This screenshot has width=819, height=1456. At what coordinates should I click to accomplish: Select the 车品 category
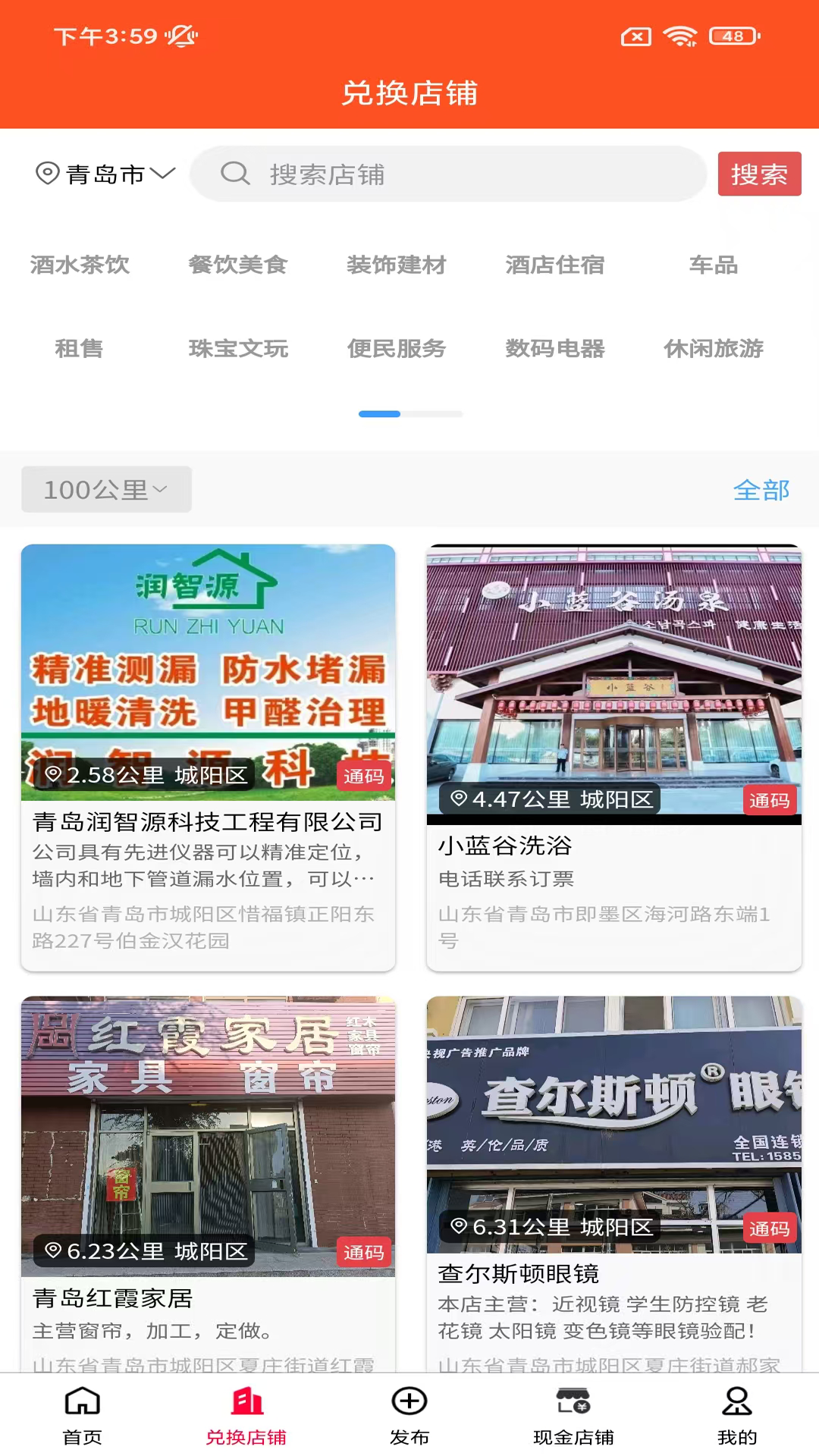click(714, 265)
